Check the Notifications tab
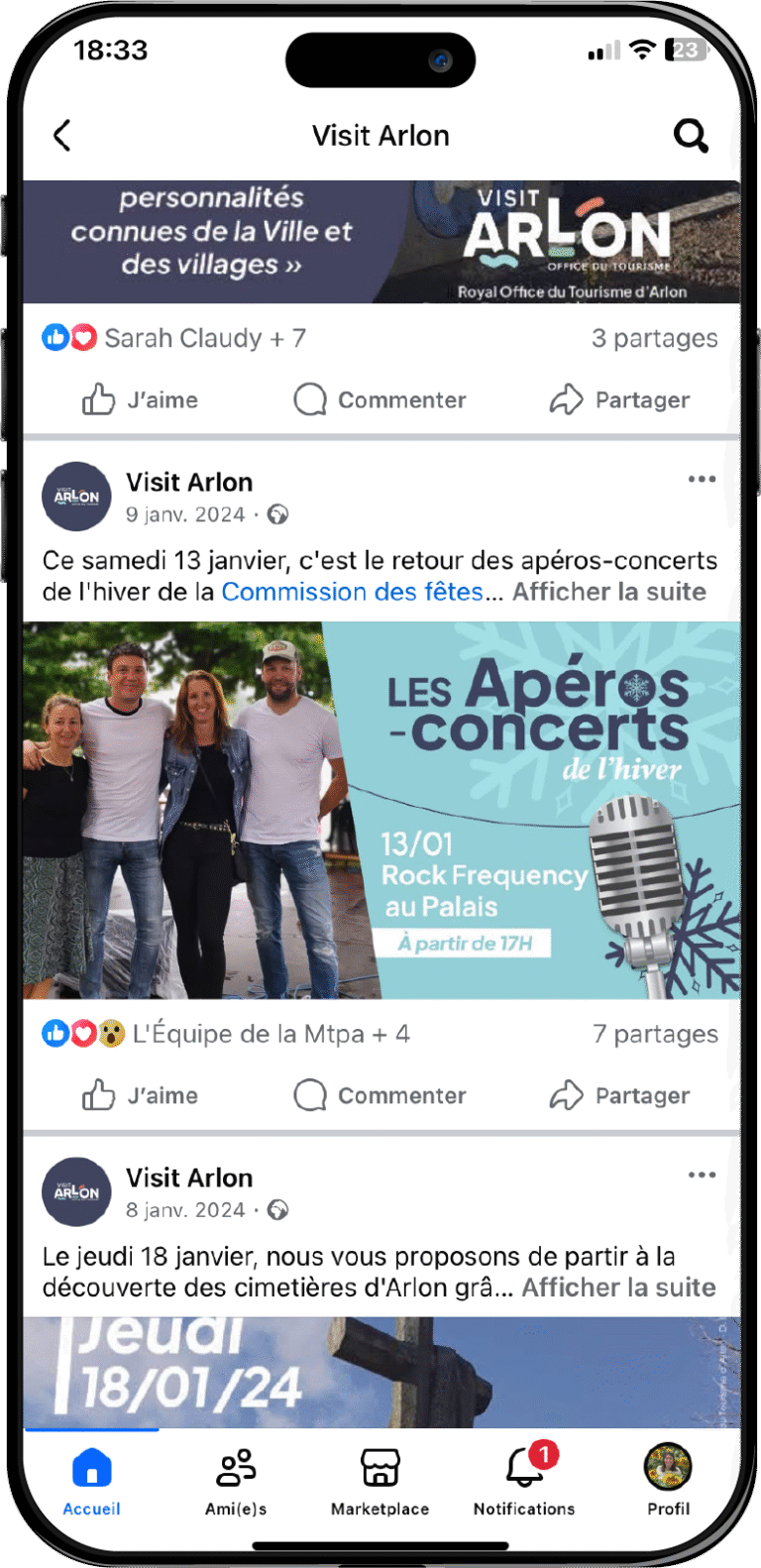761x1568 pixels. pyautogui.click(x=524, y=1481)
